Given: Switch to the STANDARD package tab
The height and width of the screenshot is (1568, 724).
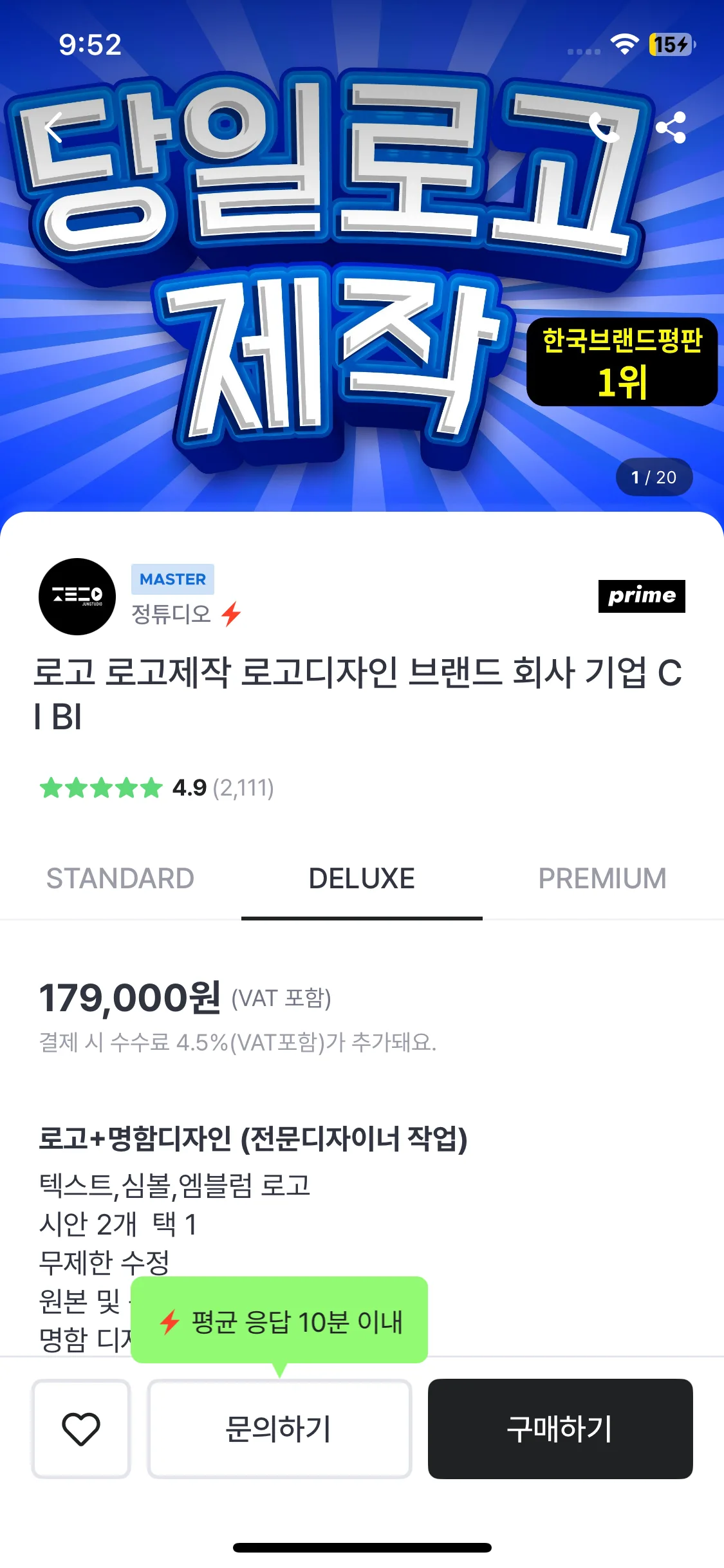Looking at the screenshot, I should point(120,879).
